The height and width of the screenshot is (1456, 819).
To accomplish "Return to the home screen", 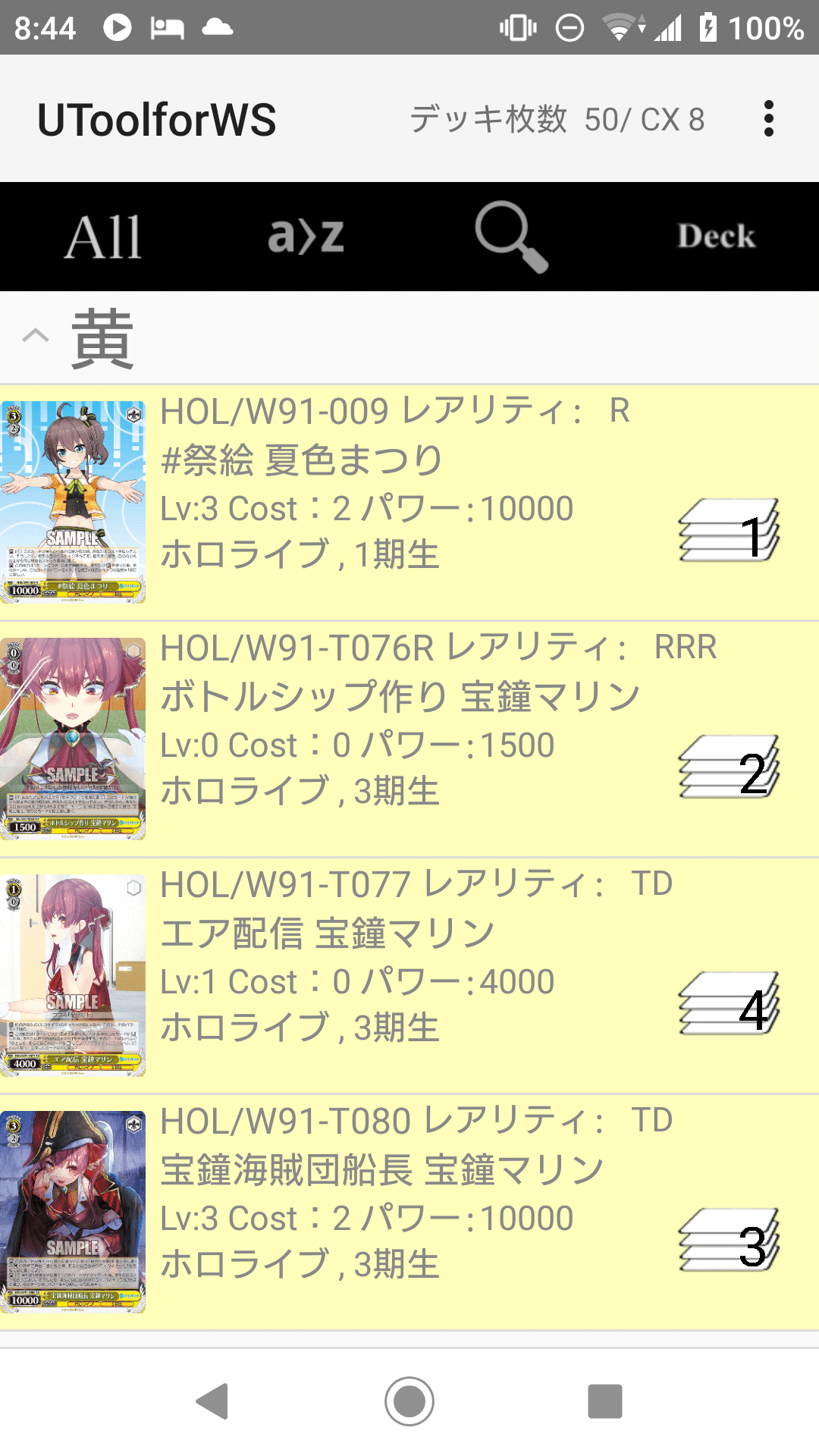I will 409,1401.
